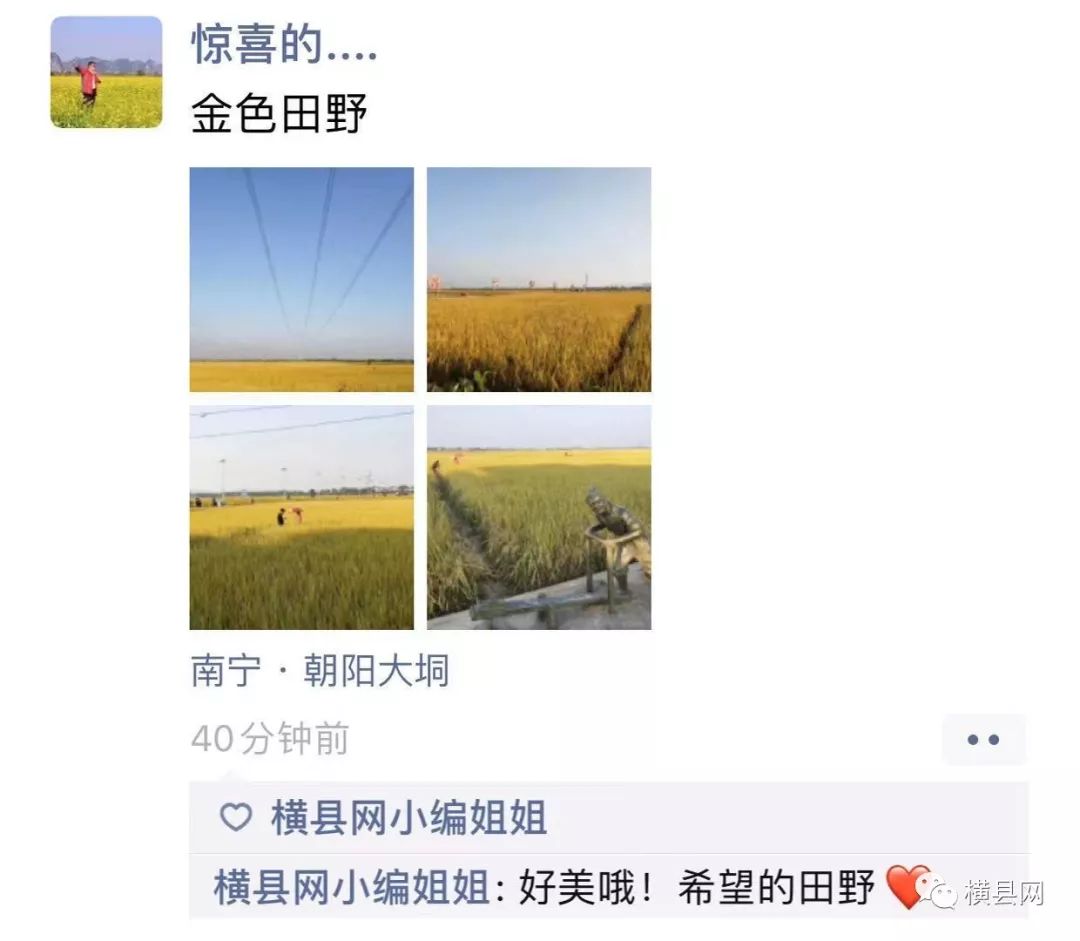The width and height of the screenshot is (1080, 941).
Task: View the power lines field photo
Action: (301, 279)
